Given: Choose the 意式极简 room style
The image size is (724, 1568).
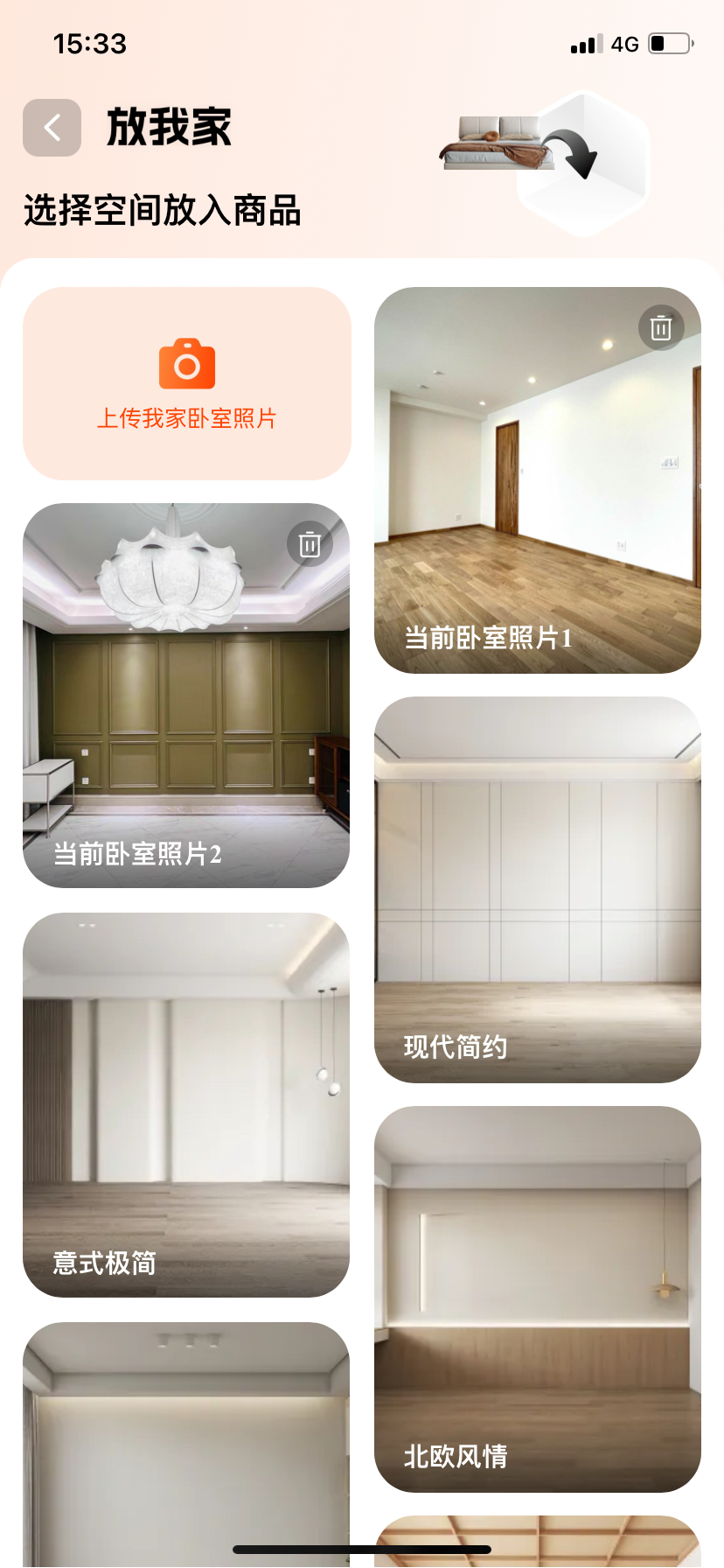Looking at the screenshot, I should (x=185, y=1104).
